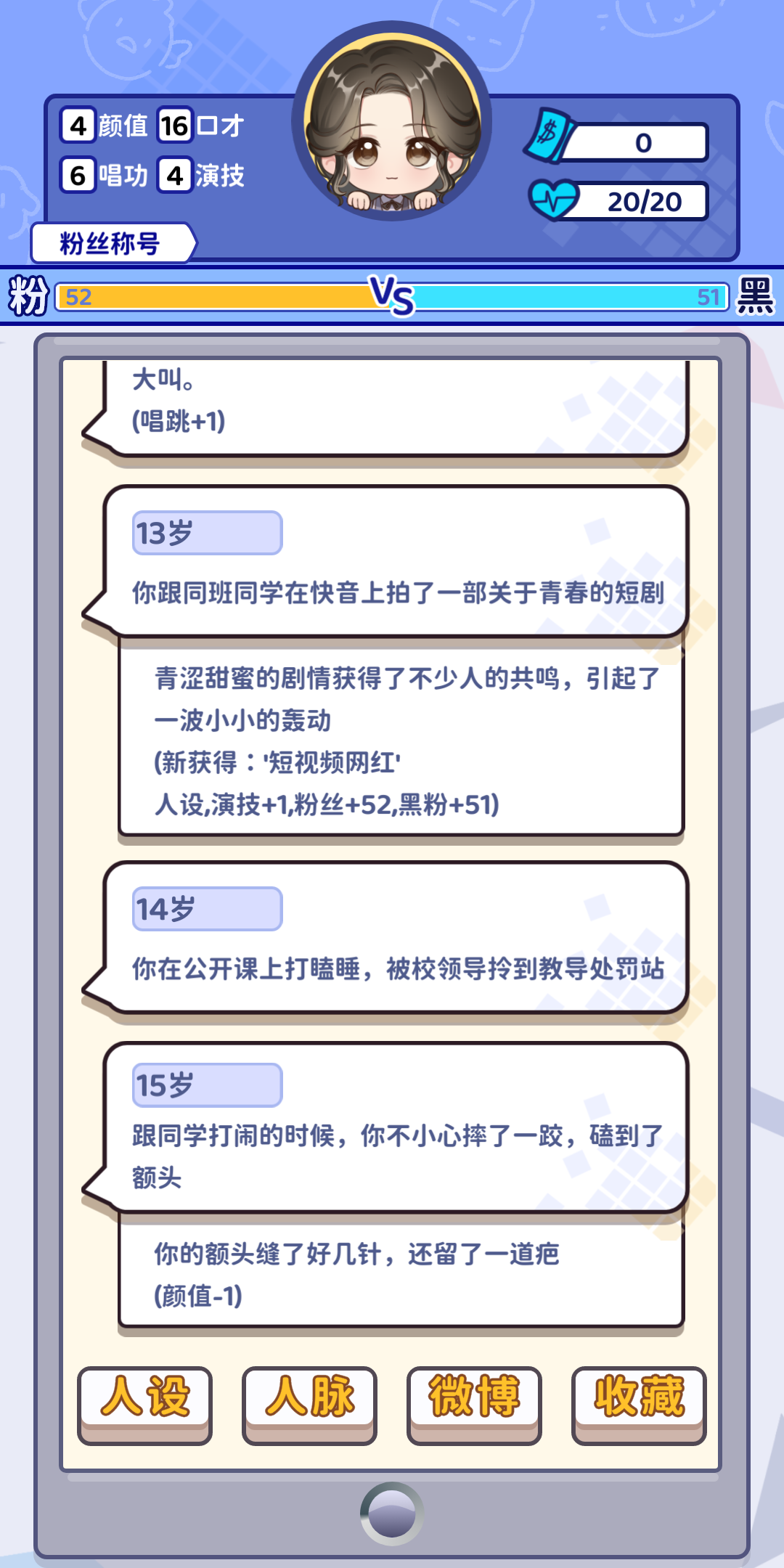Open the 人设 panel
This screenshot has height=1568, width=784.
[x=144, y=1397]
